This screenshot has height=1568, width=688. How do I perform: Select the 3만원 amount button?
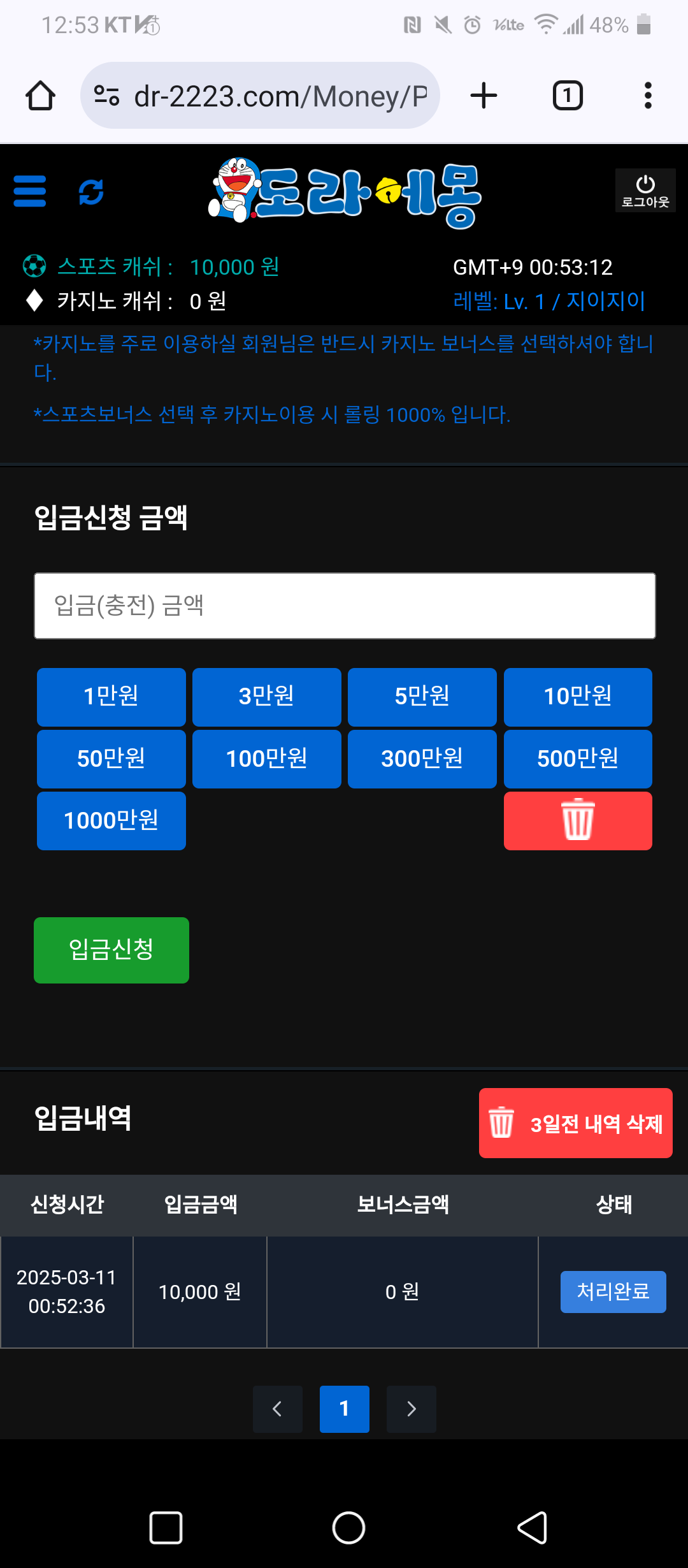click(x=266, y=696)
